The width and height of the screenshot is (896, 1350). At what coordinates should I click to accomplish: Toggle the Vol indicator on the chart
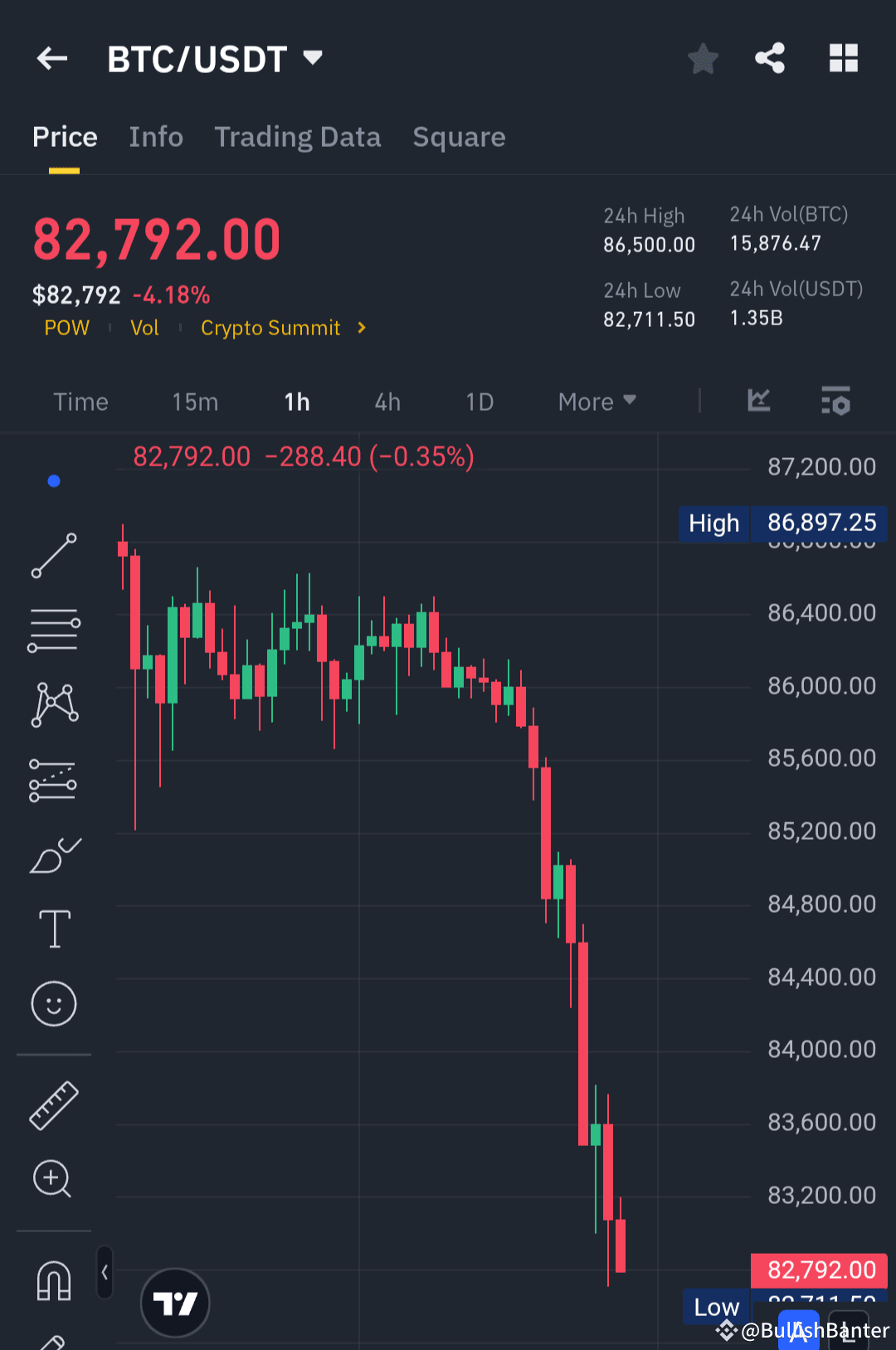(144, 328)
